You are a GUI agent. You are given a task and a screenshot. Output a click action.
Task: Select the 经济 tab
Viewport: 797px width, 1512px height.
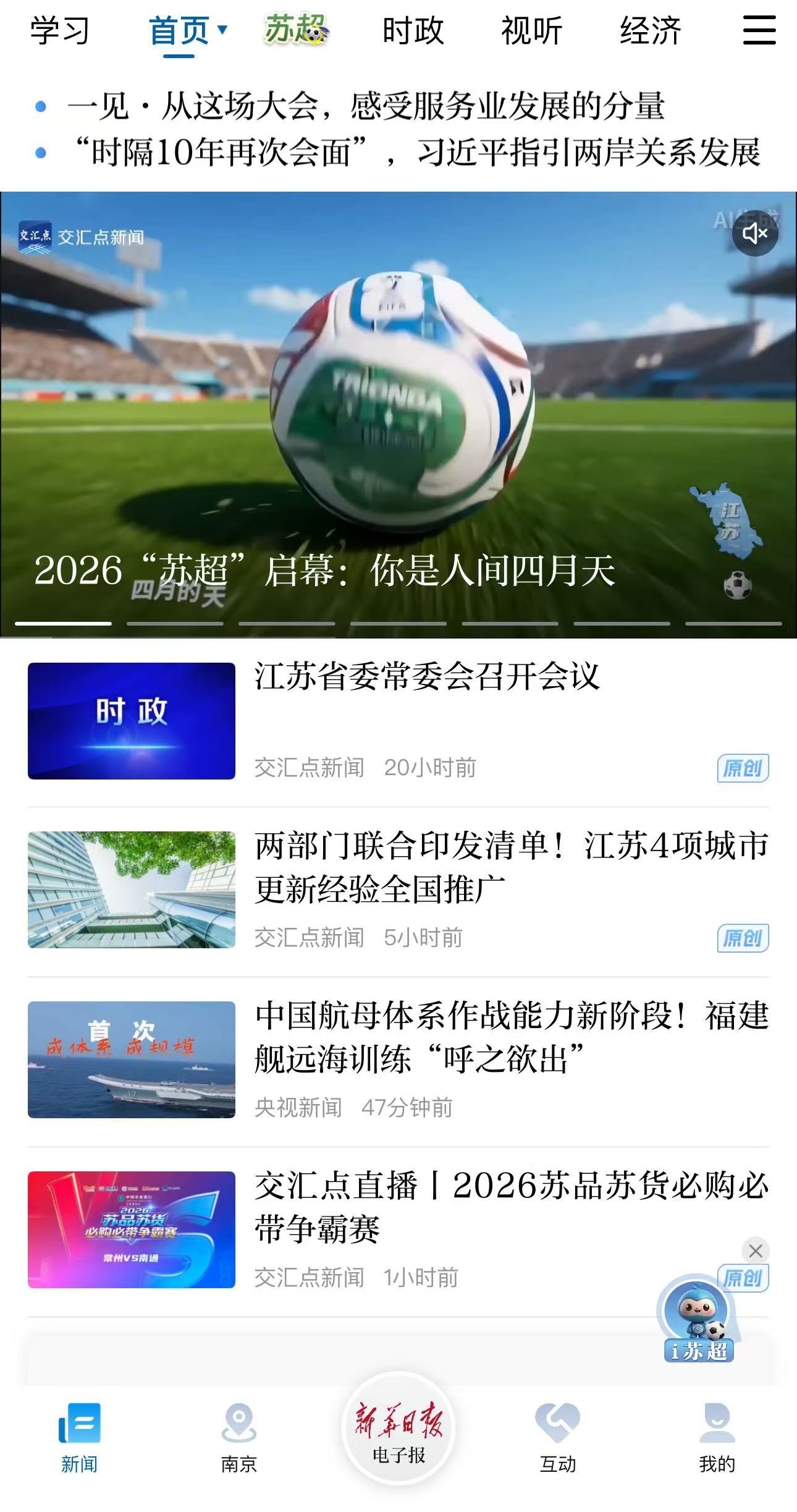pyautogui.click(x=650, y=31)
